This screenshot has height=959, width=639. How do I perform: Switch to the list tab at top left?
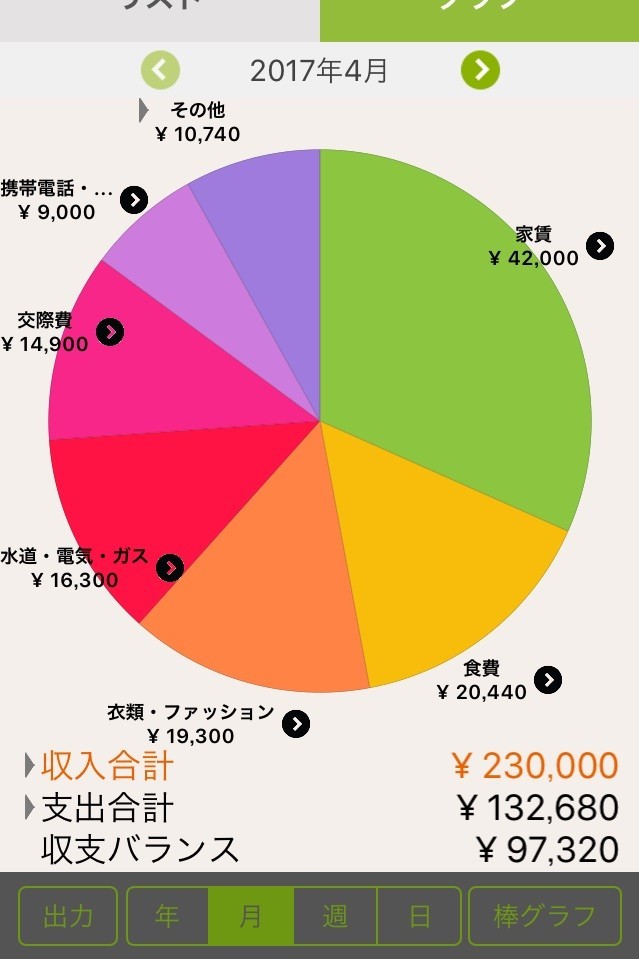click(160, 10)
